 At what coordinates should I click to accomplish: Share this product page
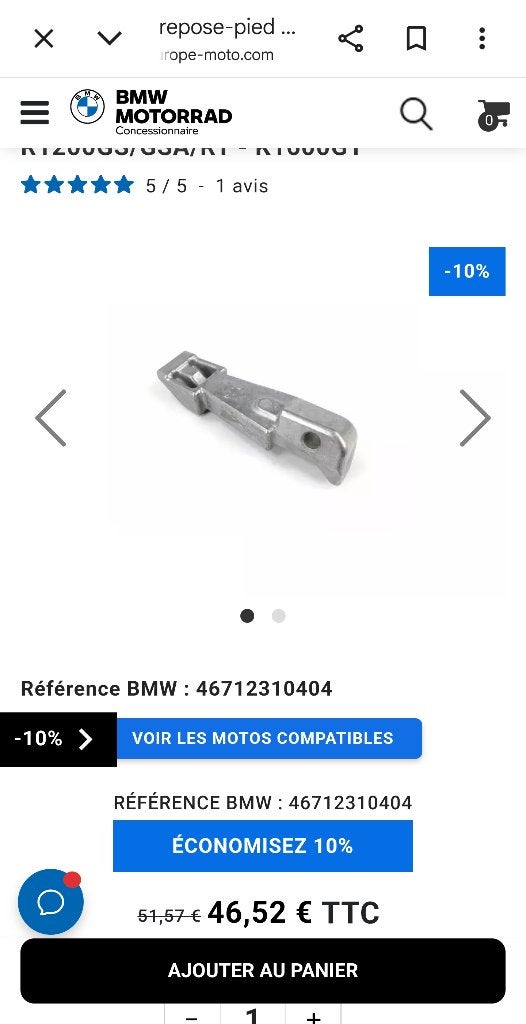351,39
